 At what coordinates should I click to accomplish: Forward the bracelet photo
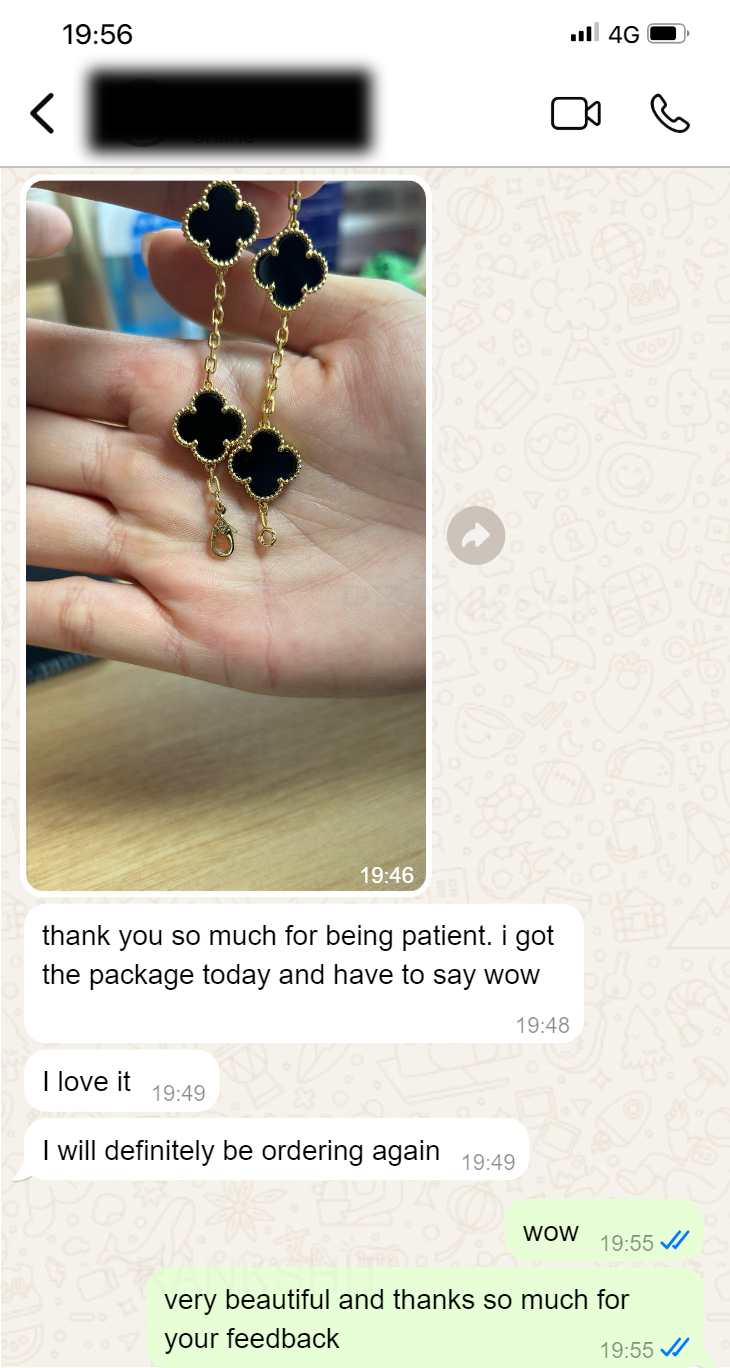pyautogui.click(x=476, y=537)
